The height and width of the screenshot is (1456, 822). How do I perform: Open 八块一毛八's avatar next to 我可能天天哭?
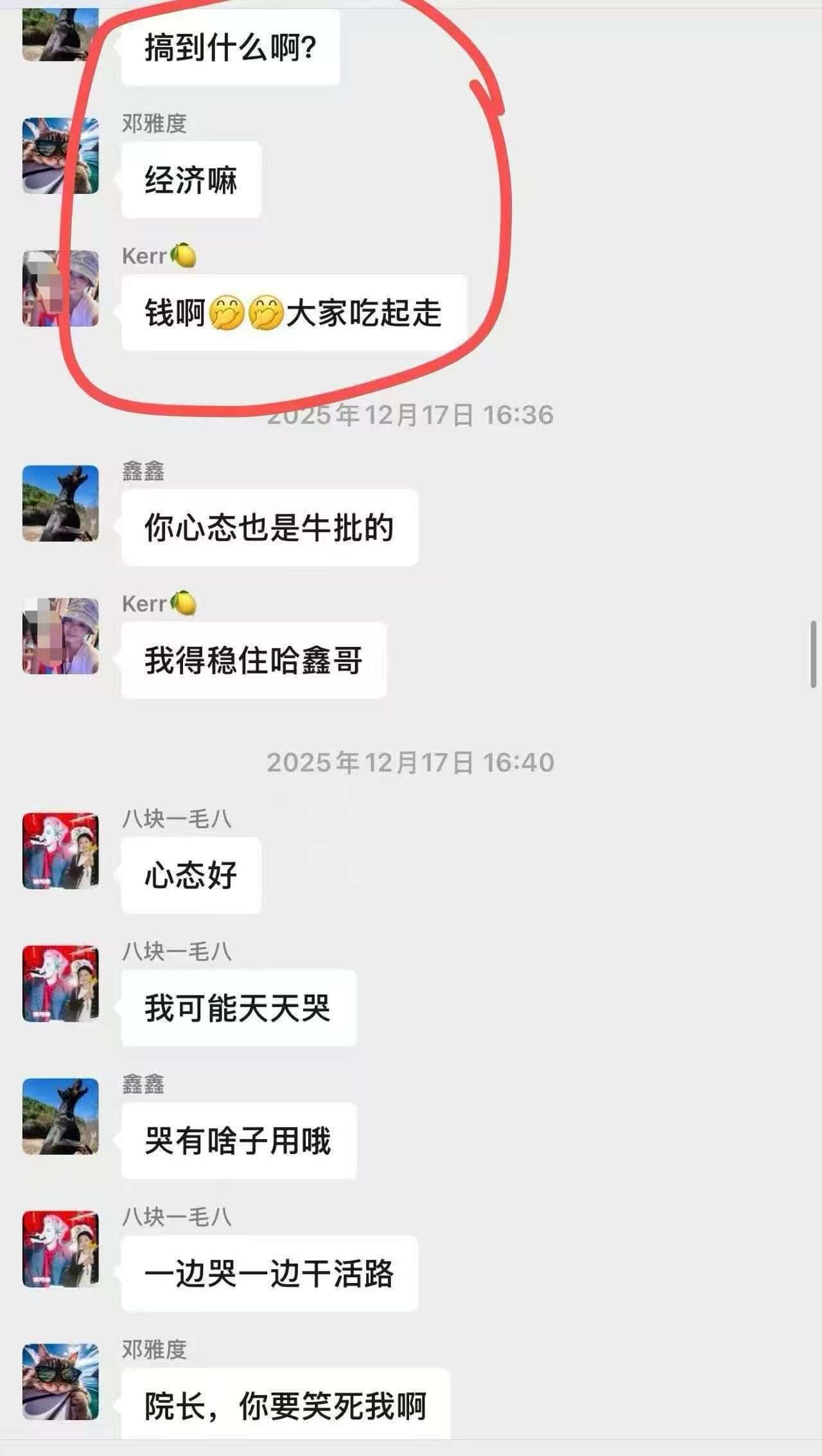tap(61, 984)
